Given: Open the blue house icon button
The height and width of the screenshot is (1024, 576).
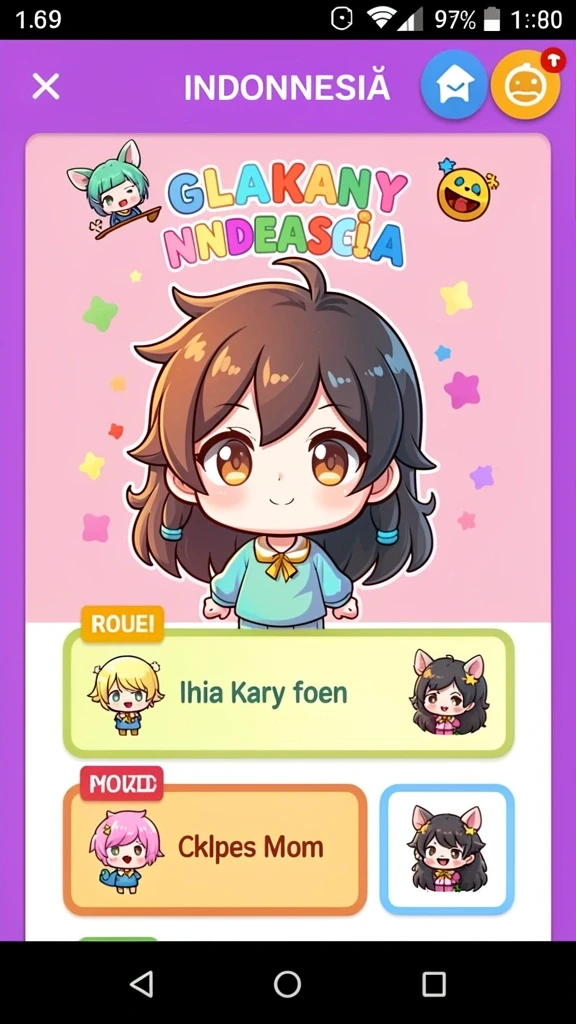Looking at the screenshot, I should [454, 85].
